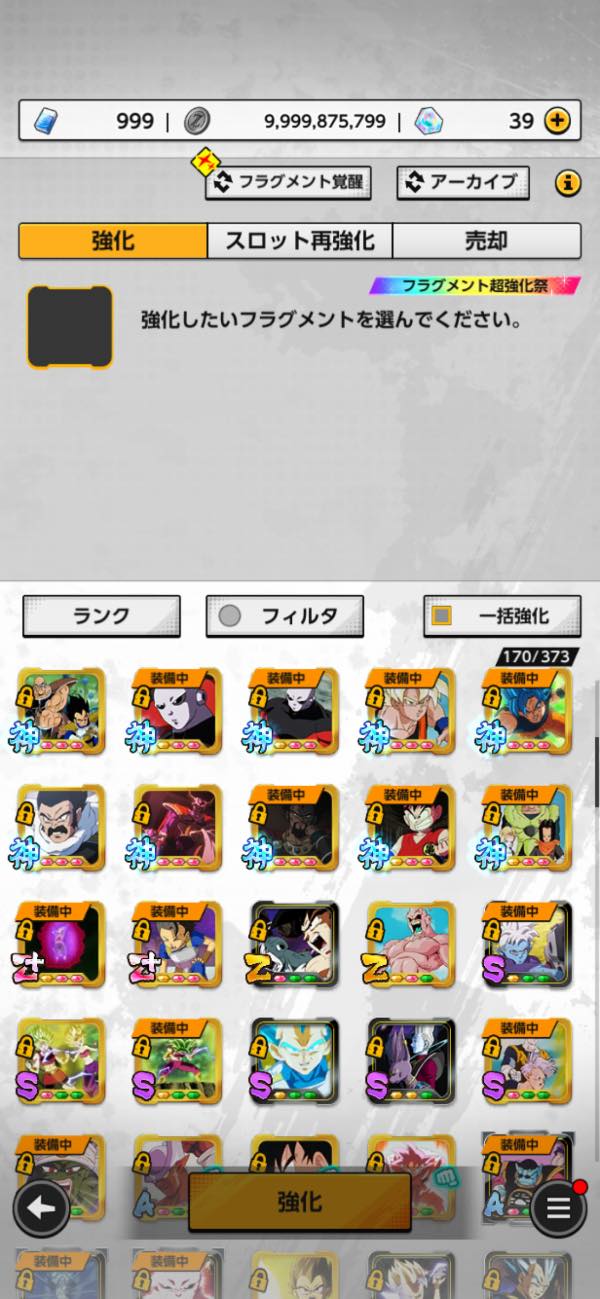This screenshot has width=600, height=1299.
Task: Open the hamburger menu button
Action: pyautogui.click(x=558, y=1208)
